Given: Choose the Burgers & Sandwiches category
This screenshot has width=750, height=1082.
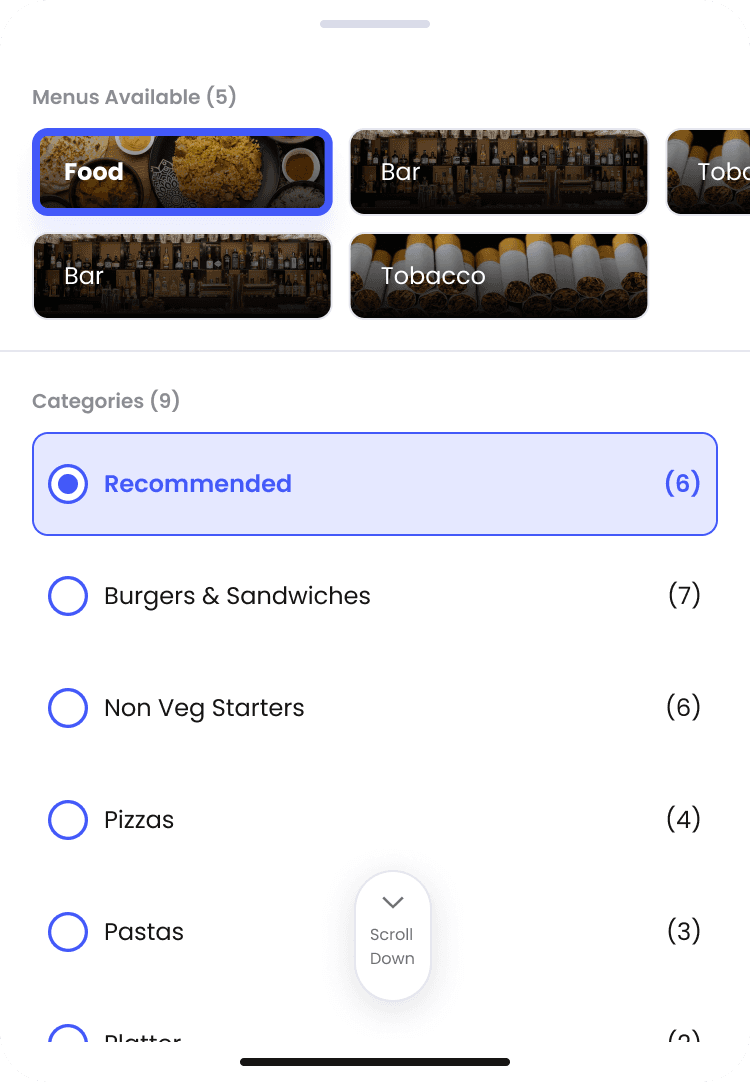Looking at the screenshot, I should pos(374,596).
